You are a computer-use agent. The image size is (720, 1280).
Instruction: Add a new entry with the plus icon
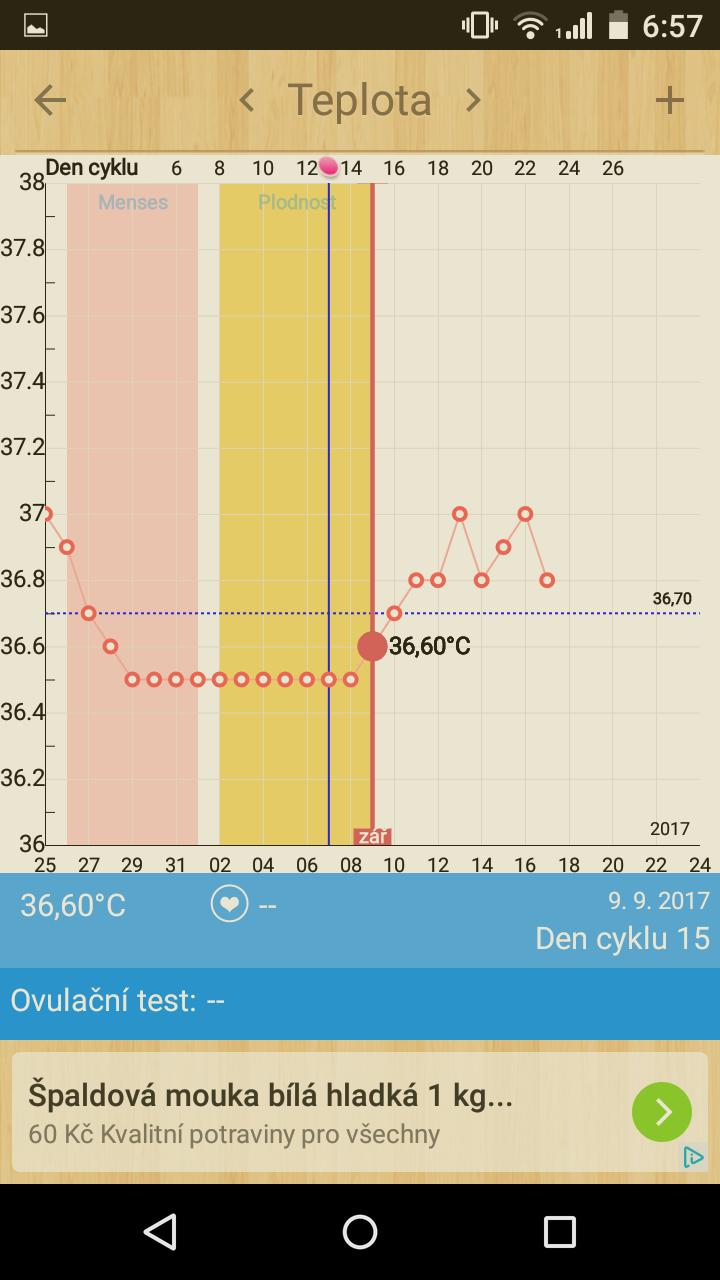click(669, 100)
